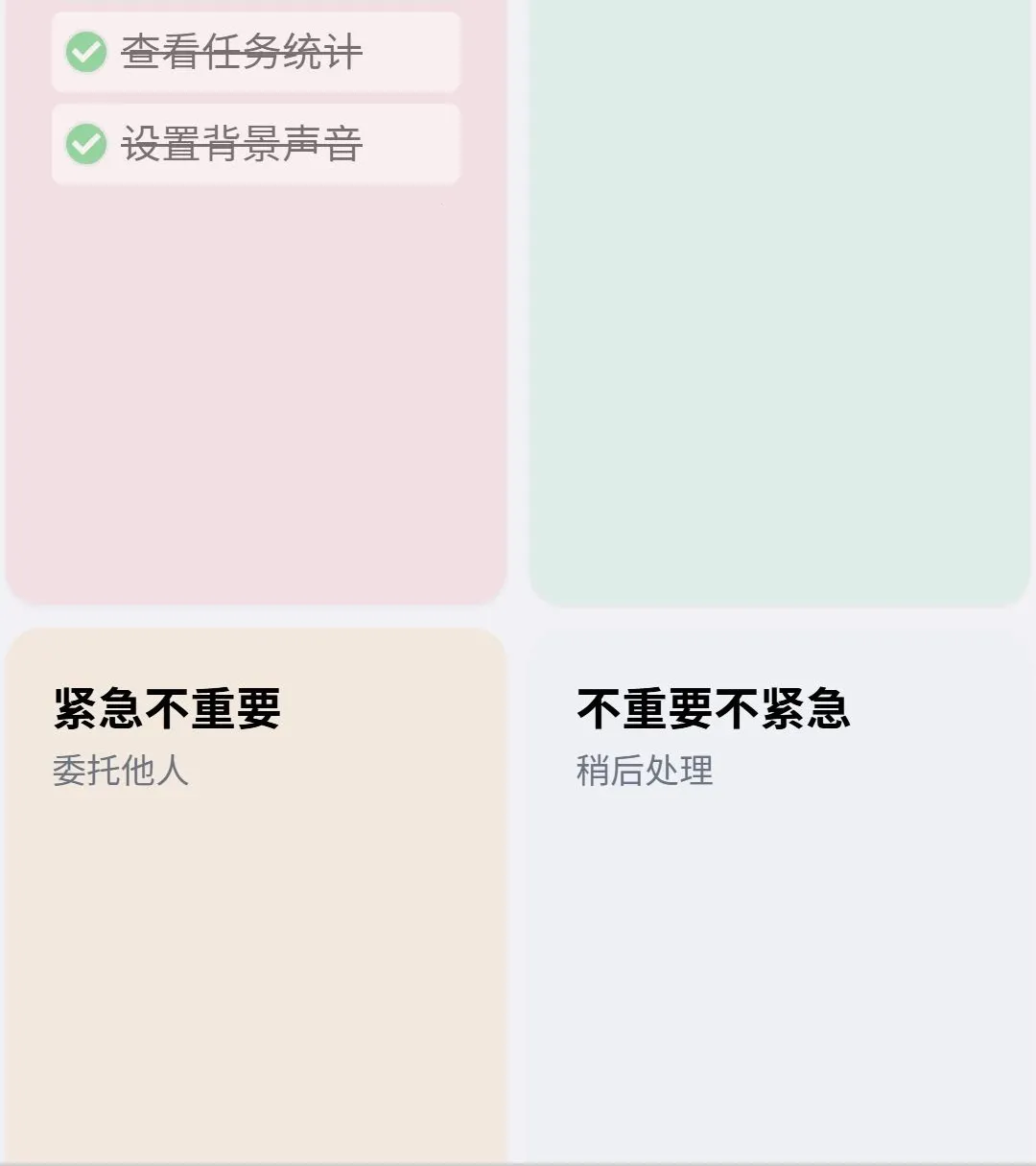This screenshot has height=1166, width=1036.
Task: Open the 设置背景声音 task row
Action: pos(256,144)
